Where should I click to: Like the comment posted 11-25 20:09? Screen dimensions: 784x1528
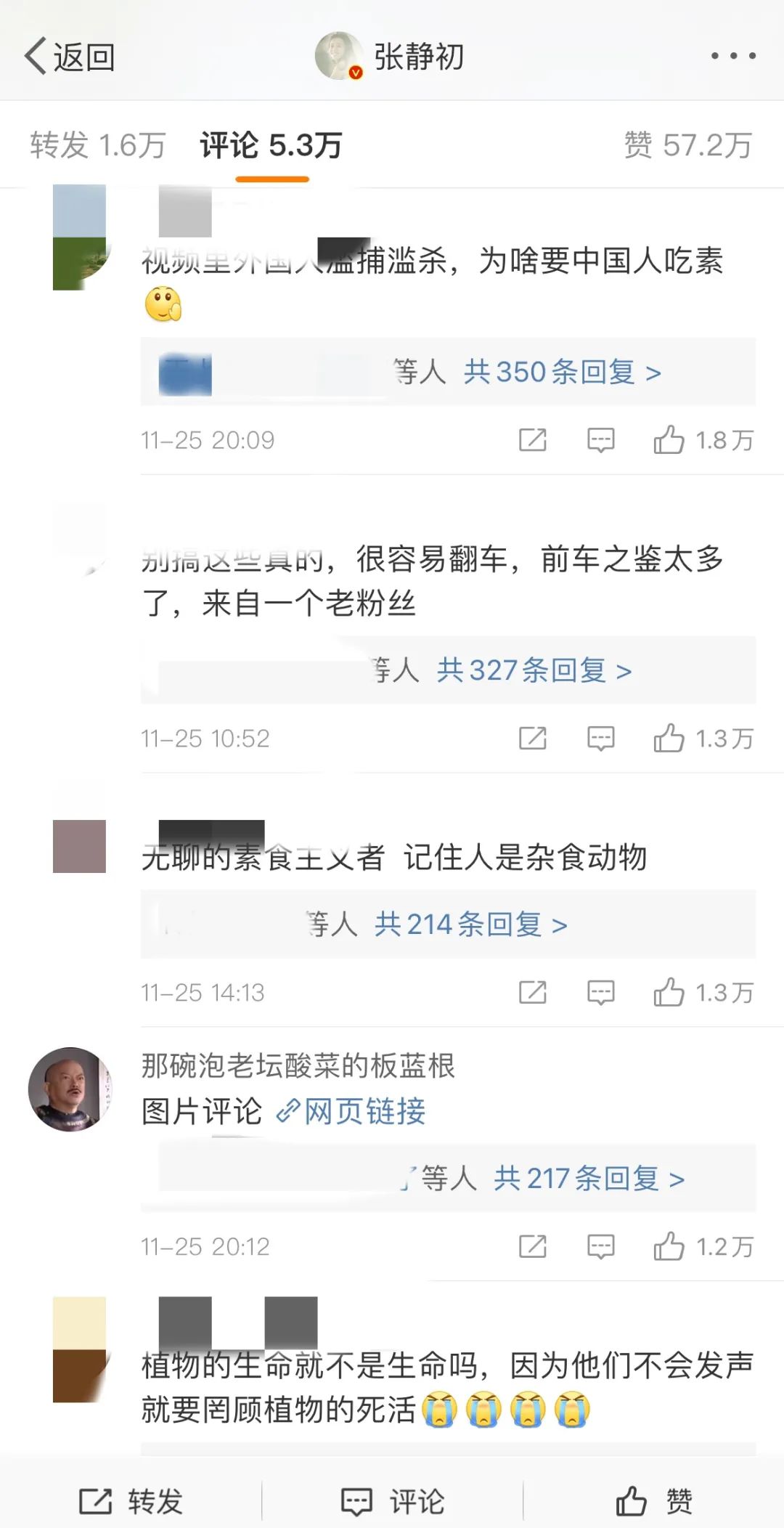669,440
